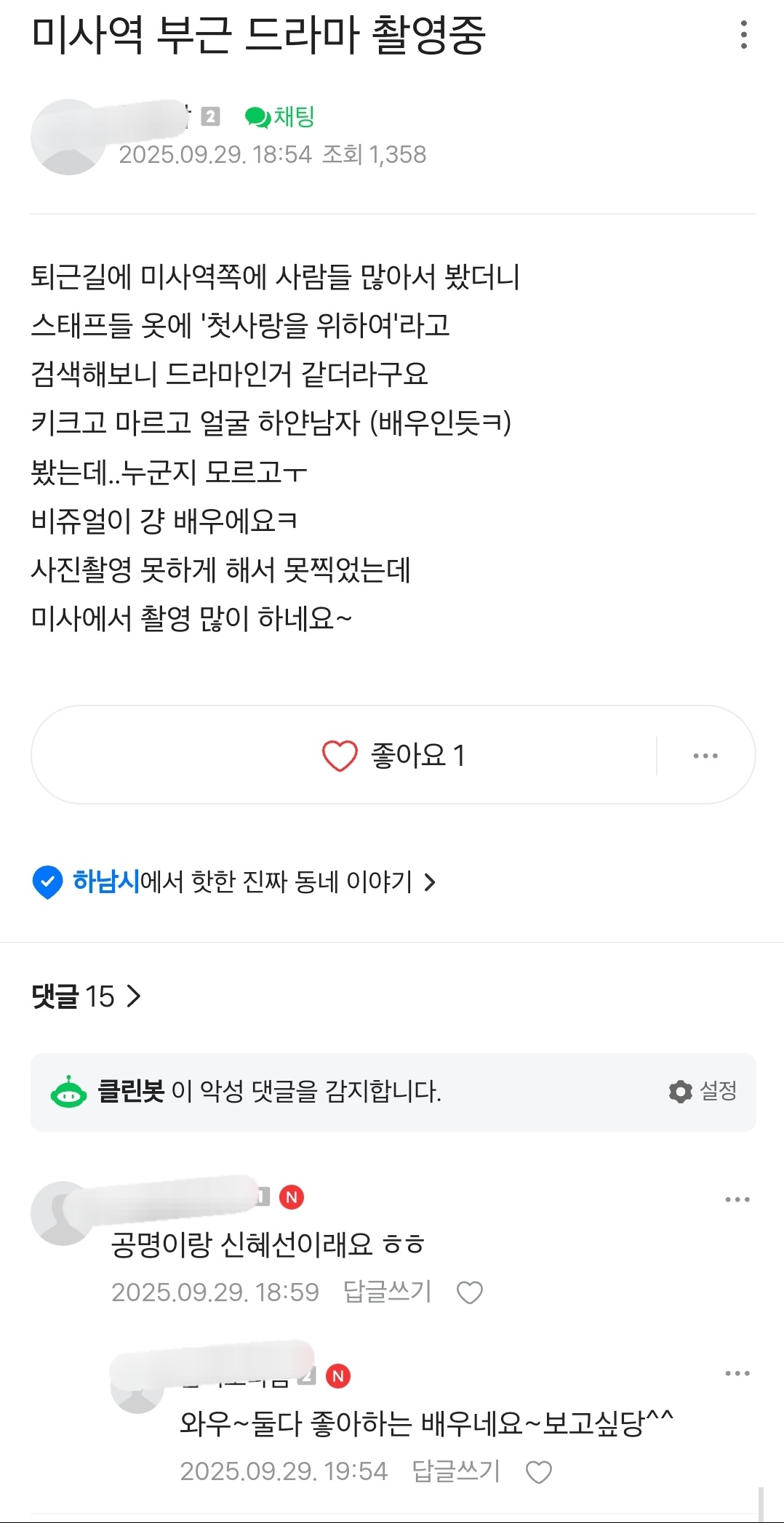Like the post with the 좋아요 button

click(393, 756)
